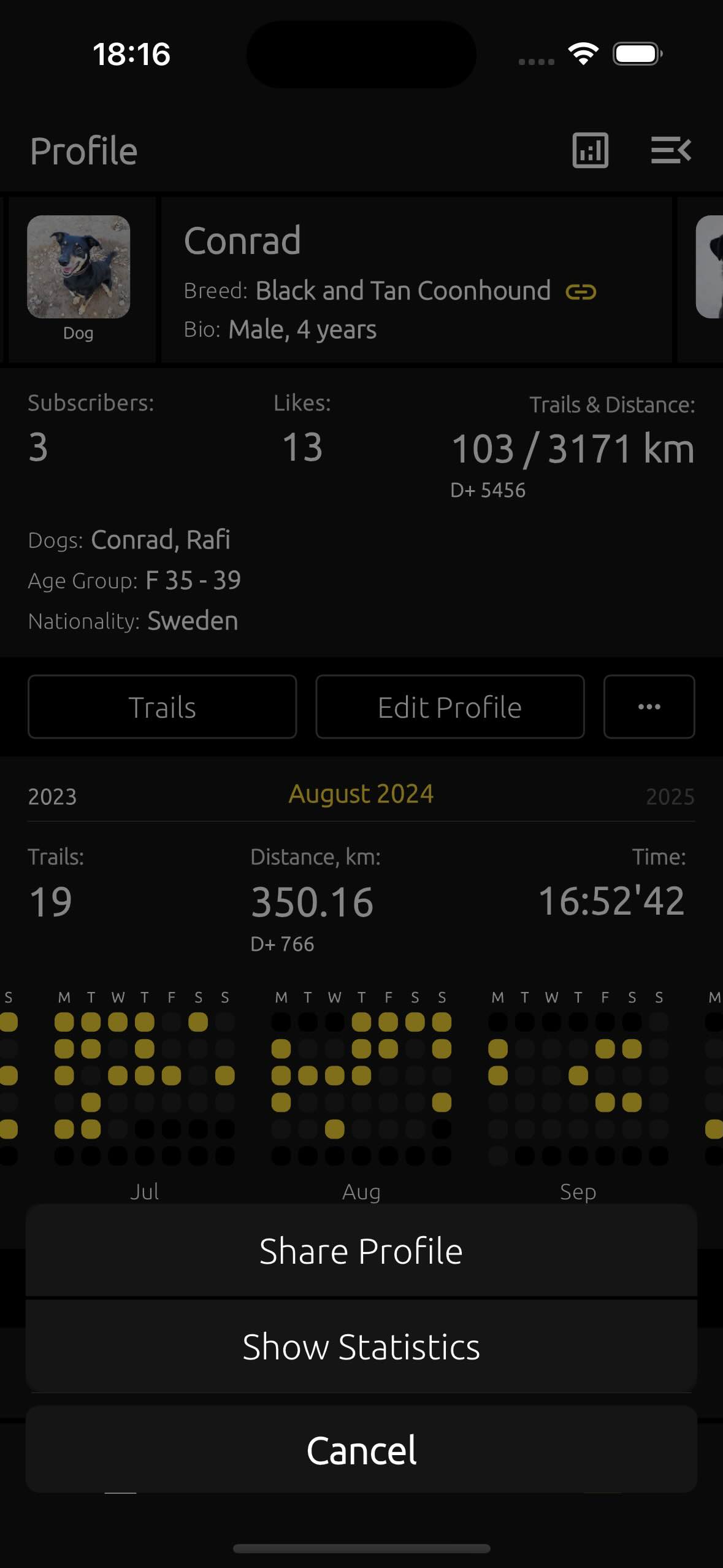
Task: Switch to year 2023
Action: [52, 796]
